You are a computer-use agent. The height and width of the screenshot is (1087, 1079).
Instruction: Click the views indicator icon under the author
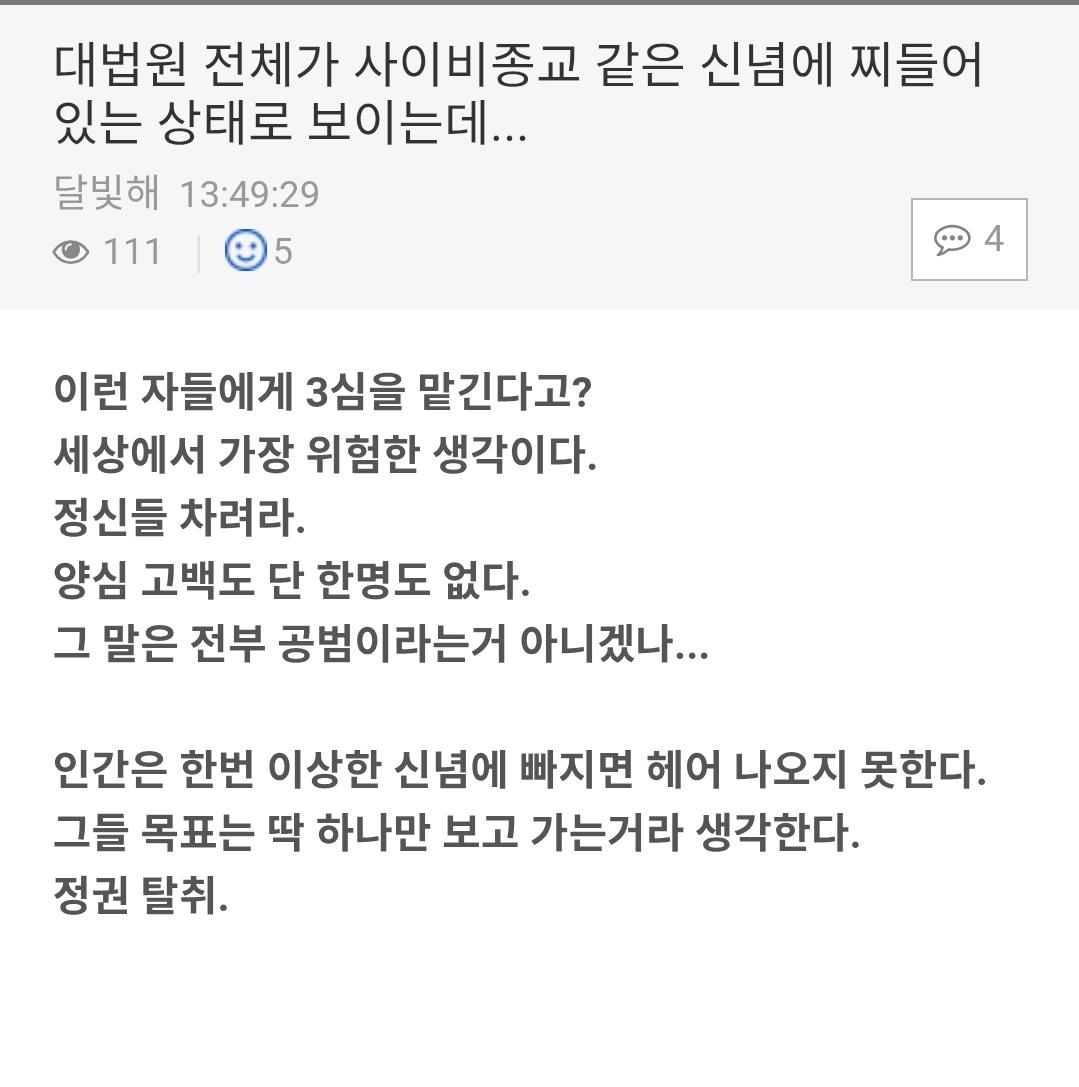coord(68,252)
